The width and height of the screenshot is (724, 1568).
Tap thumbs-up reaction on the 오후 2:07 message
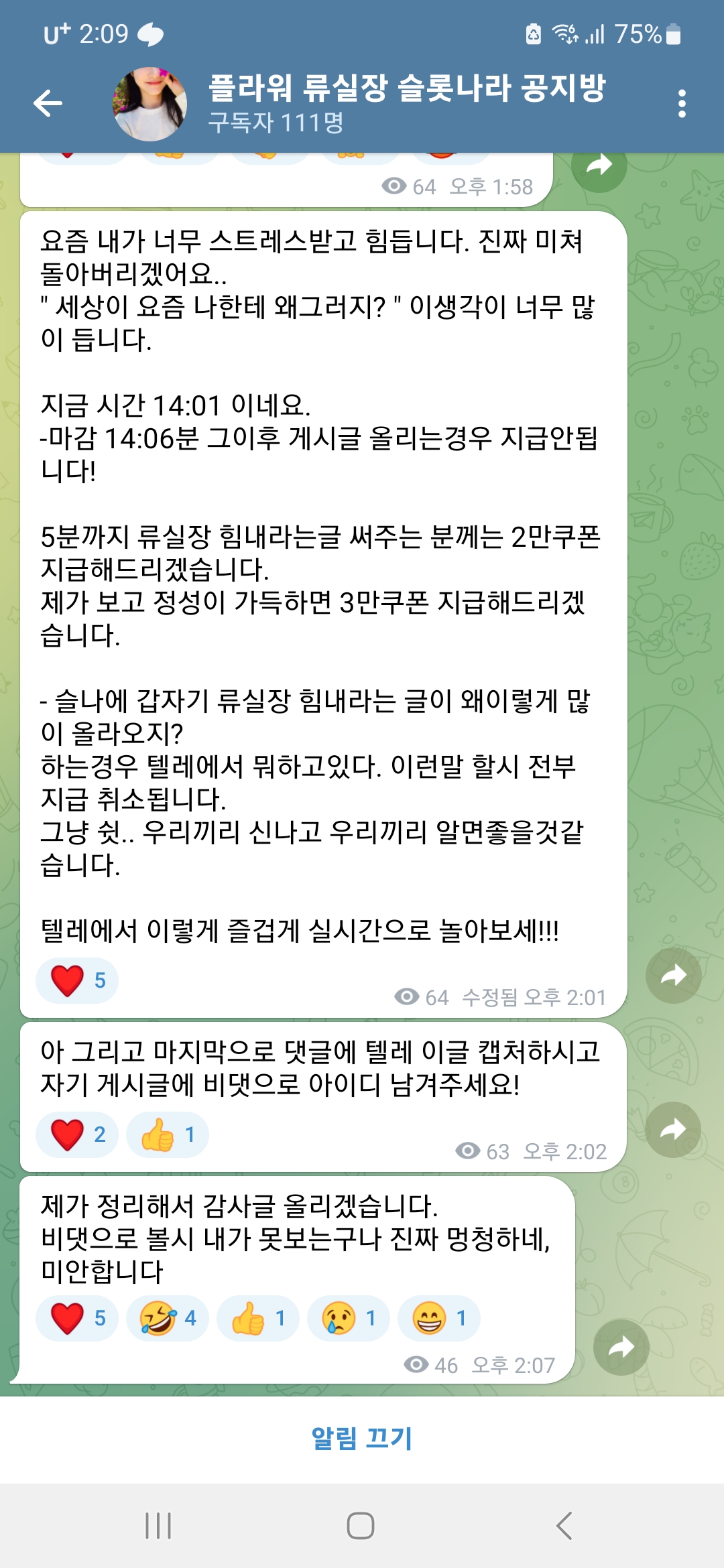click(258, 1318)
